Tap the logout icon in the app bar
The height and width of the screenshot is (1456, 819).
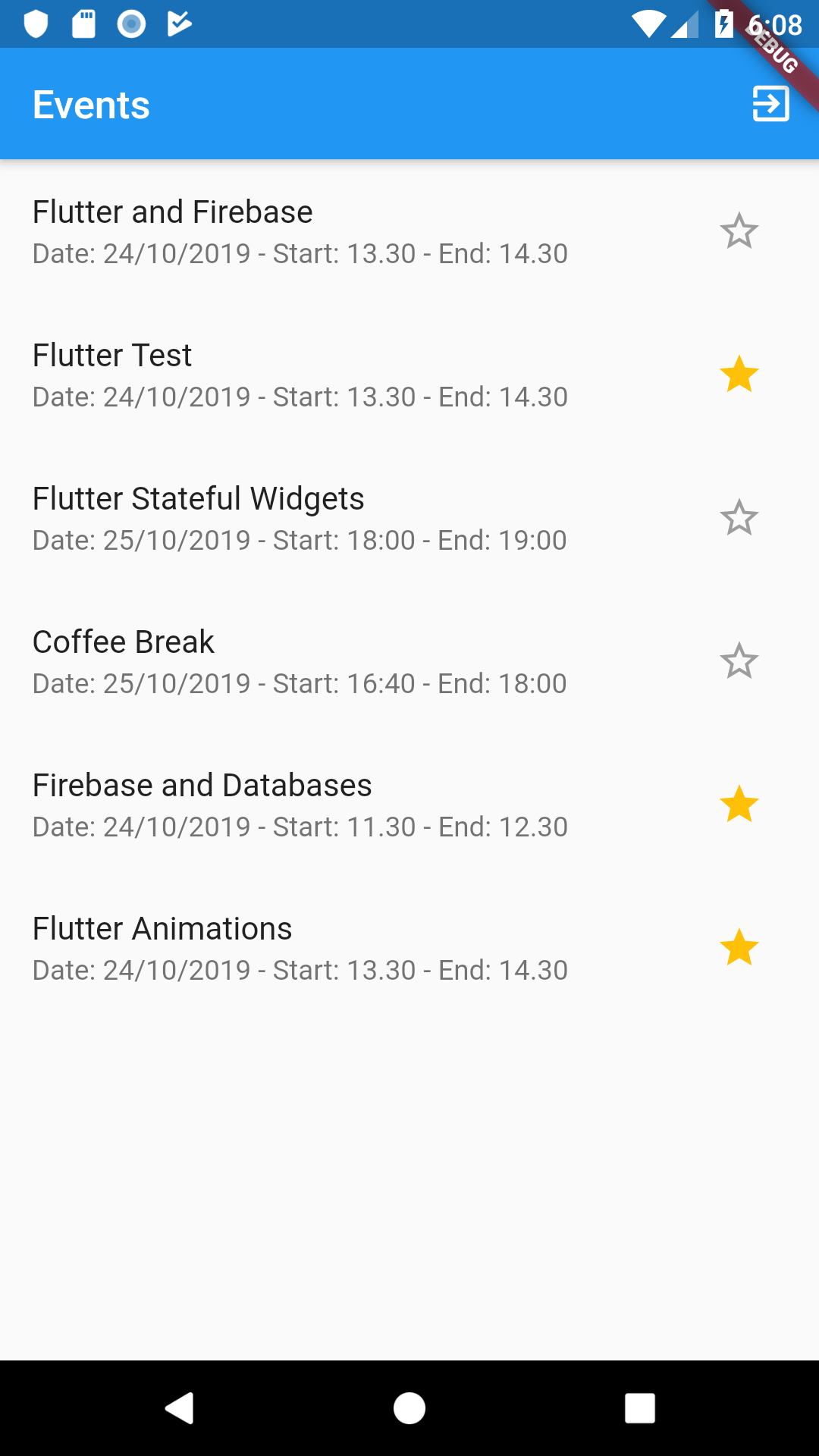coord(770,104)
